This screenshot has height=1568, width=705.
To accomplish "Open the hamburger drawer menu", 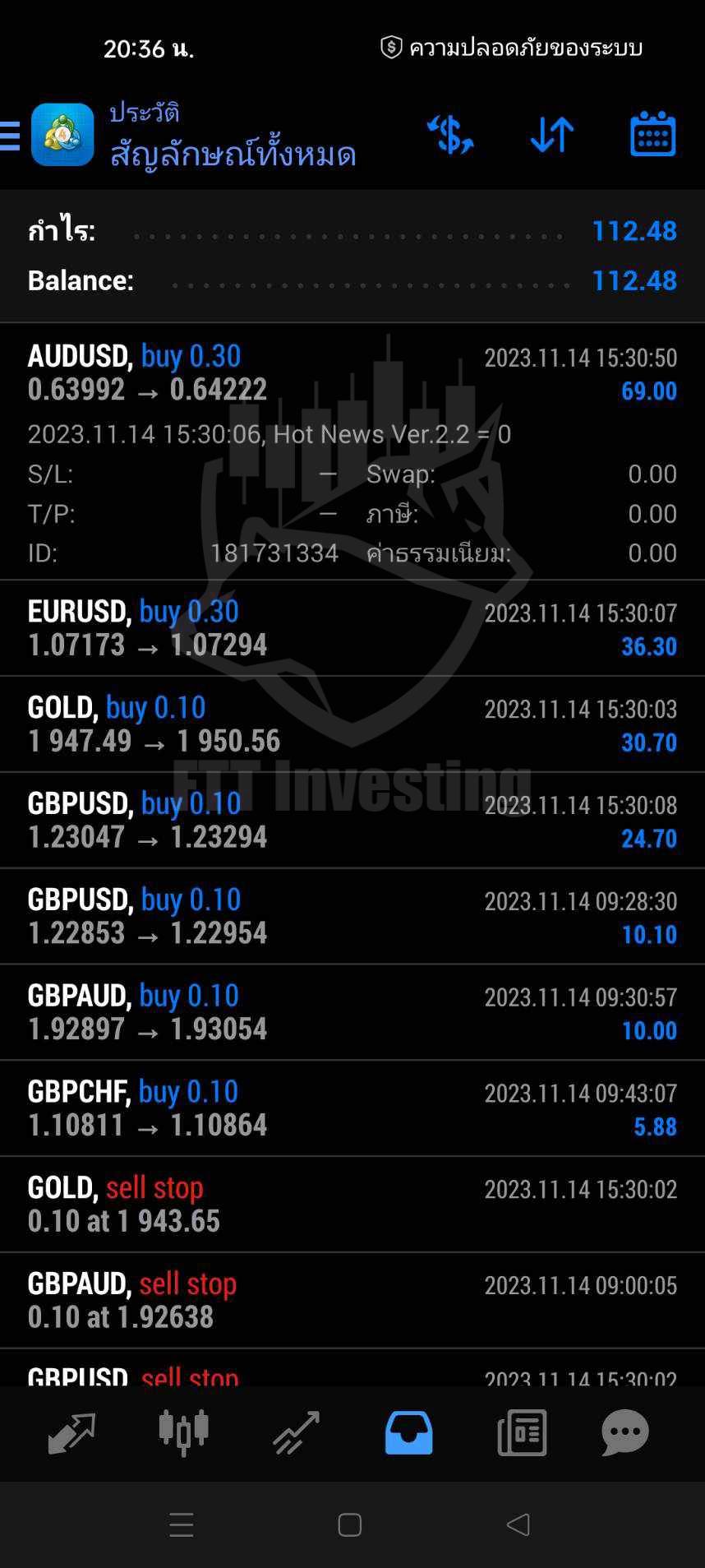I will pos(10,136).
